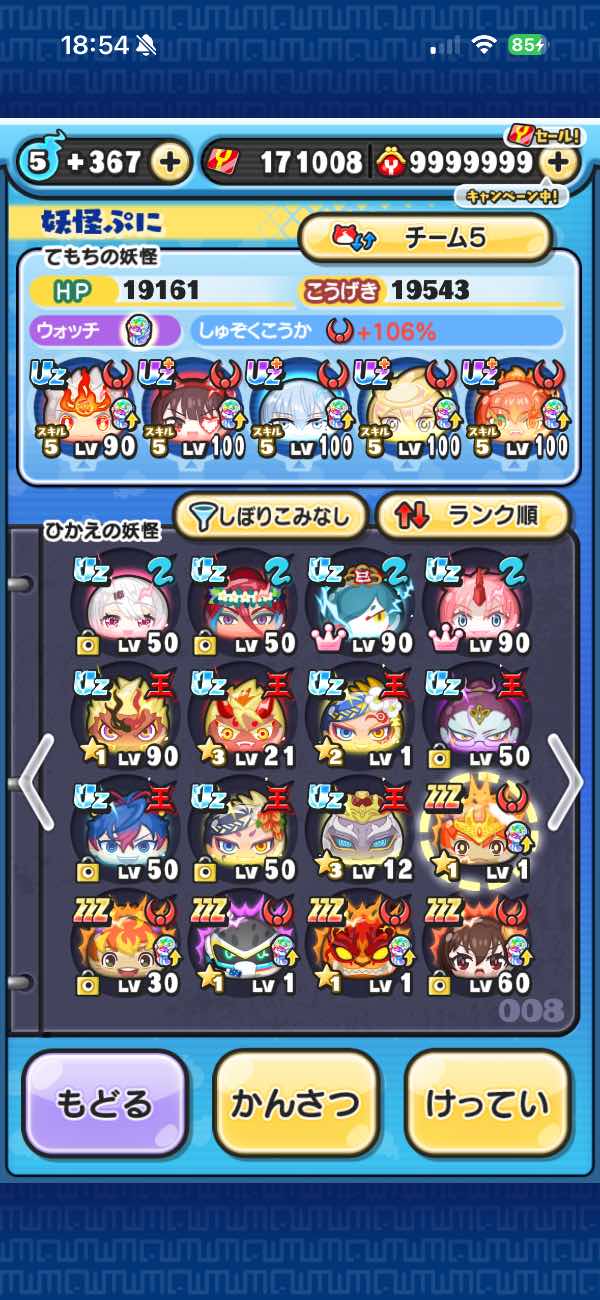This screenshot has height=1300, width=600.
Task: Open the ウォッチ watch setting
Action: click(x=105, y=330)
